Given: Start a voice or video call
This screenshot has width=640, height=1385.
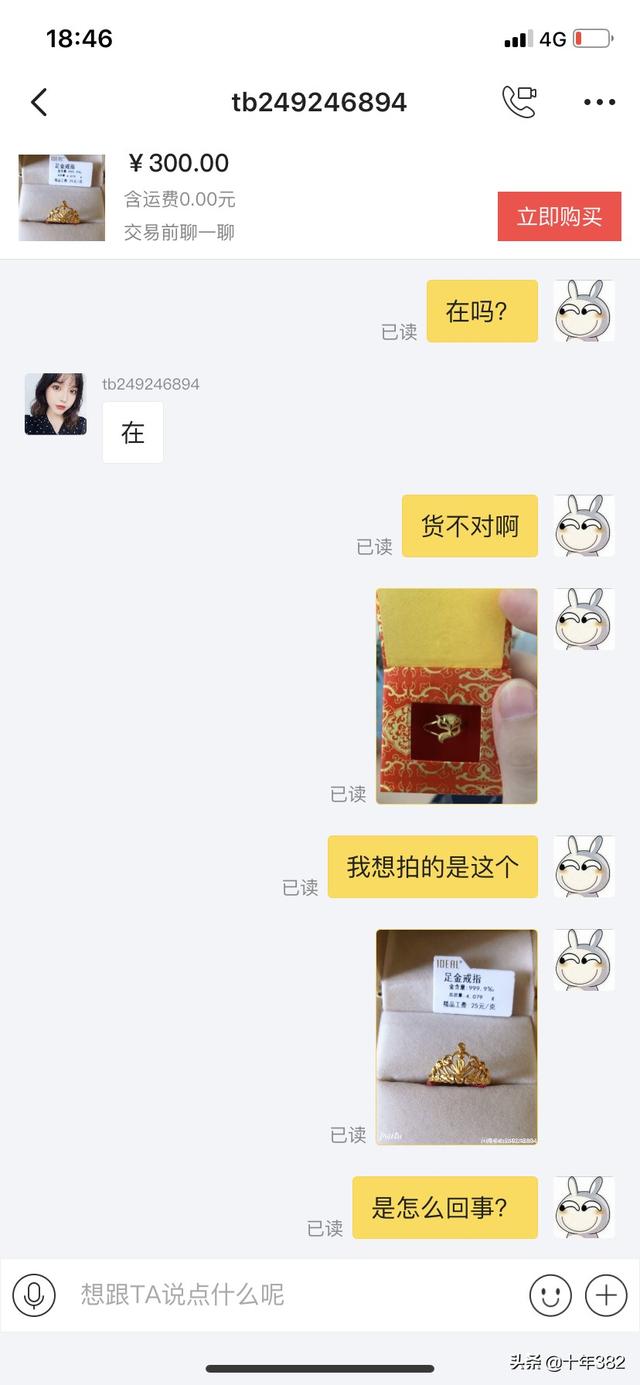Looking at the screenshot, I should (519, 102).
